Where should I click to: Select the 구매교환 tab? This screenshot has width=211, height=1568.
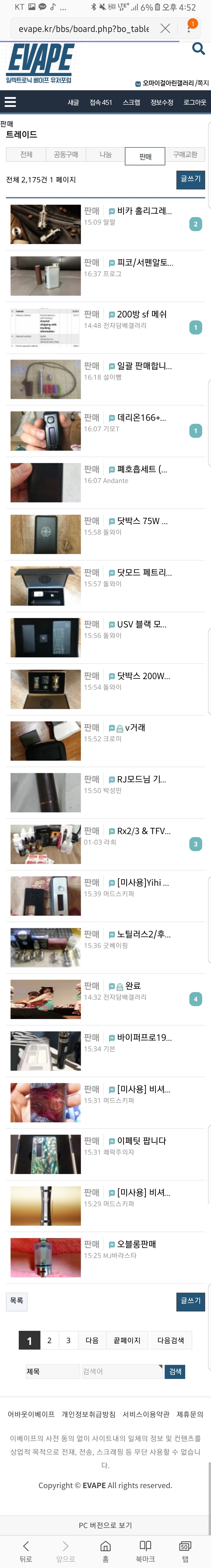(185, 155)
